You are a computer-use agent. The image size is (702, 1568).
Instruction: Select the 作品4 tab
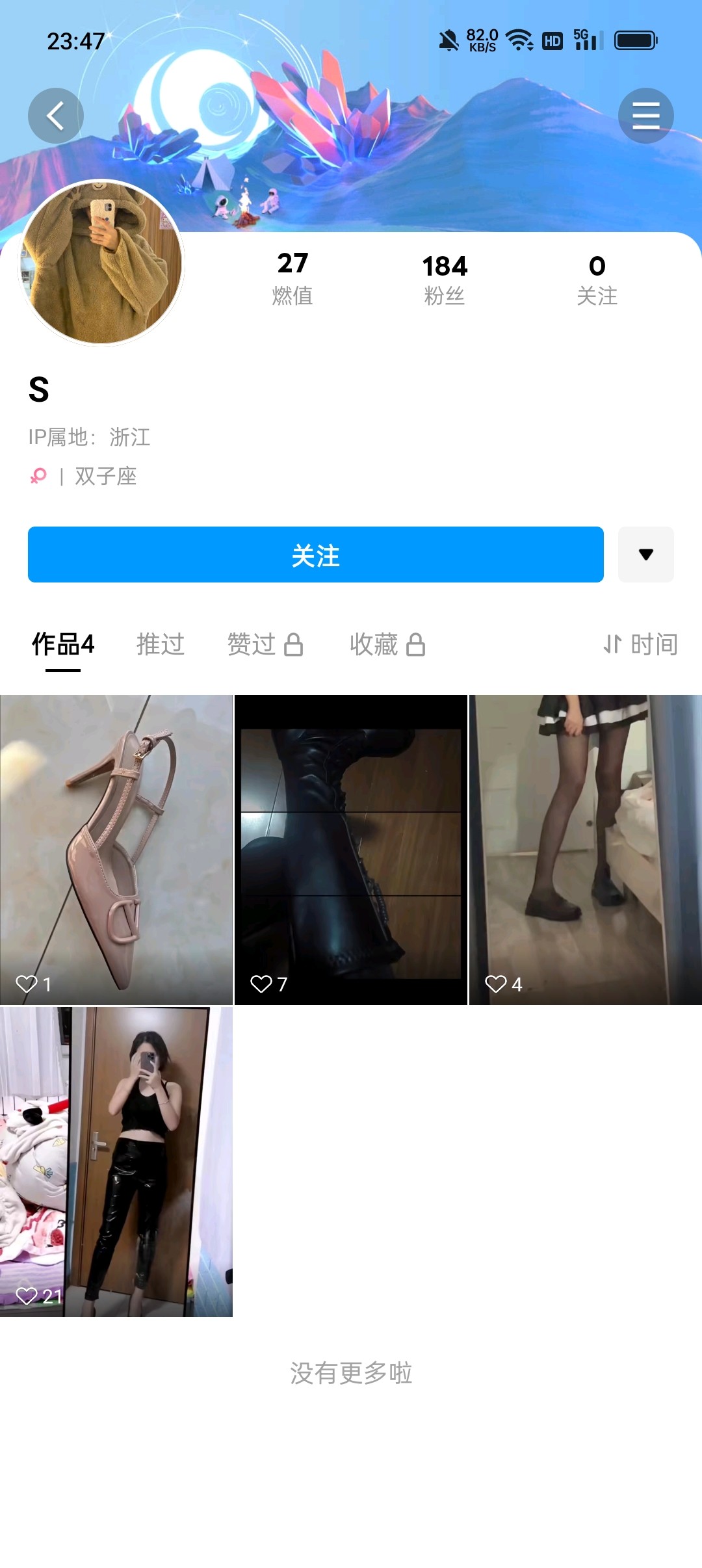[63, 644]
